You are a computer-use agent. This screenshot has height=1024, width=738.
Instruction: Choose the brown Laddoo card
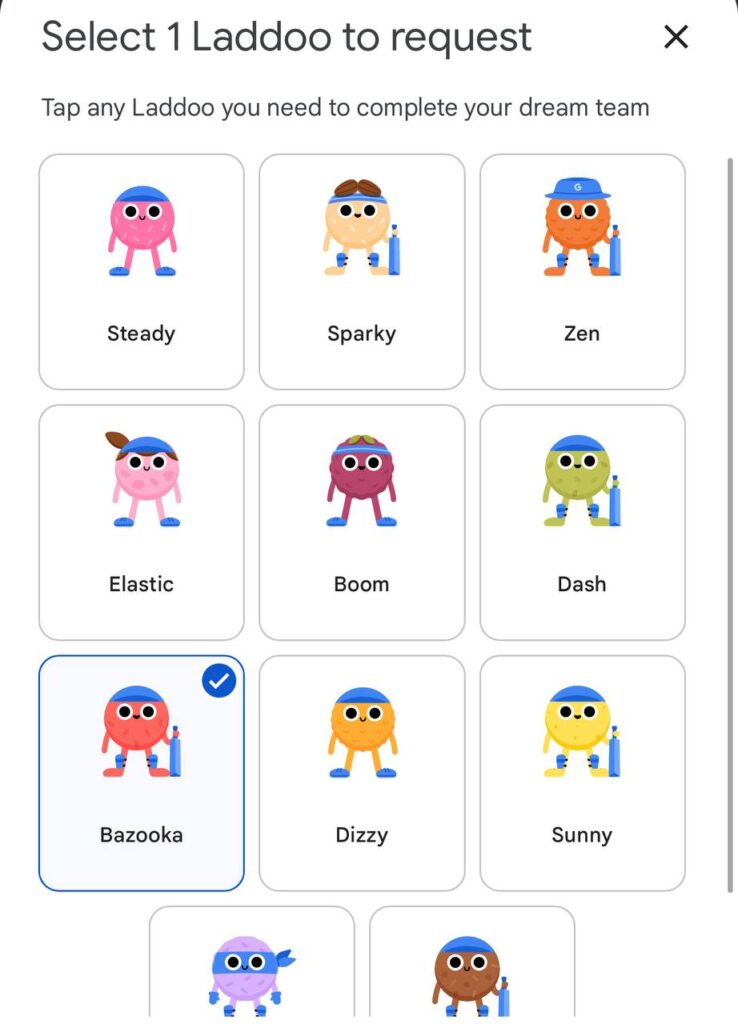pyautogui.click(x=472, y=965)
